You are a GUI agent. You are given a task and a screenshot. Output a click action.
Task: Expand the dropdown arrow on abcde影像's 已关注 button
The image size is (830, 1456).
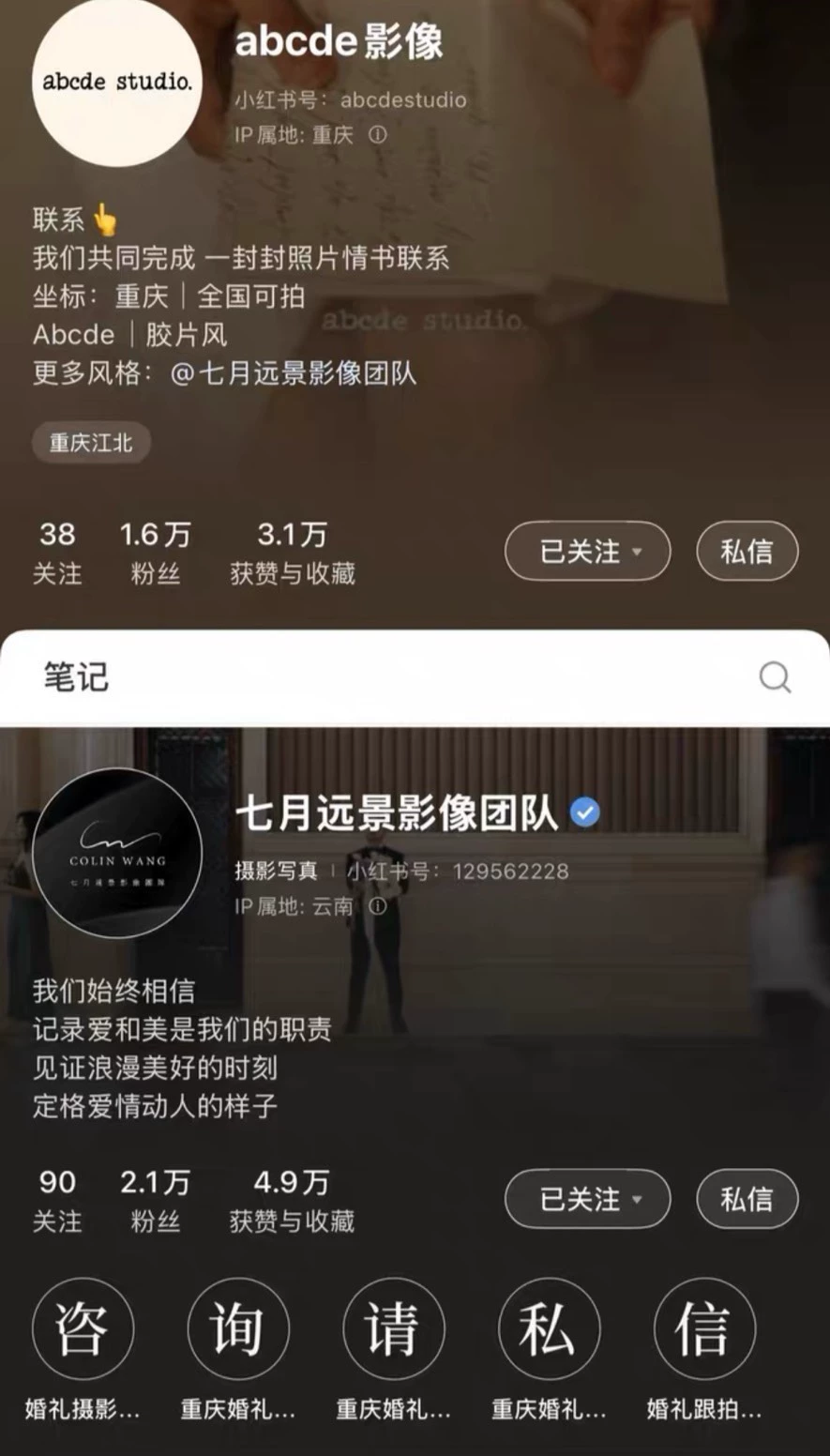tap(637, 552)
